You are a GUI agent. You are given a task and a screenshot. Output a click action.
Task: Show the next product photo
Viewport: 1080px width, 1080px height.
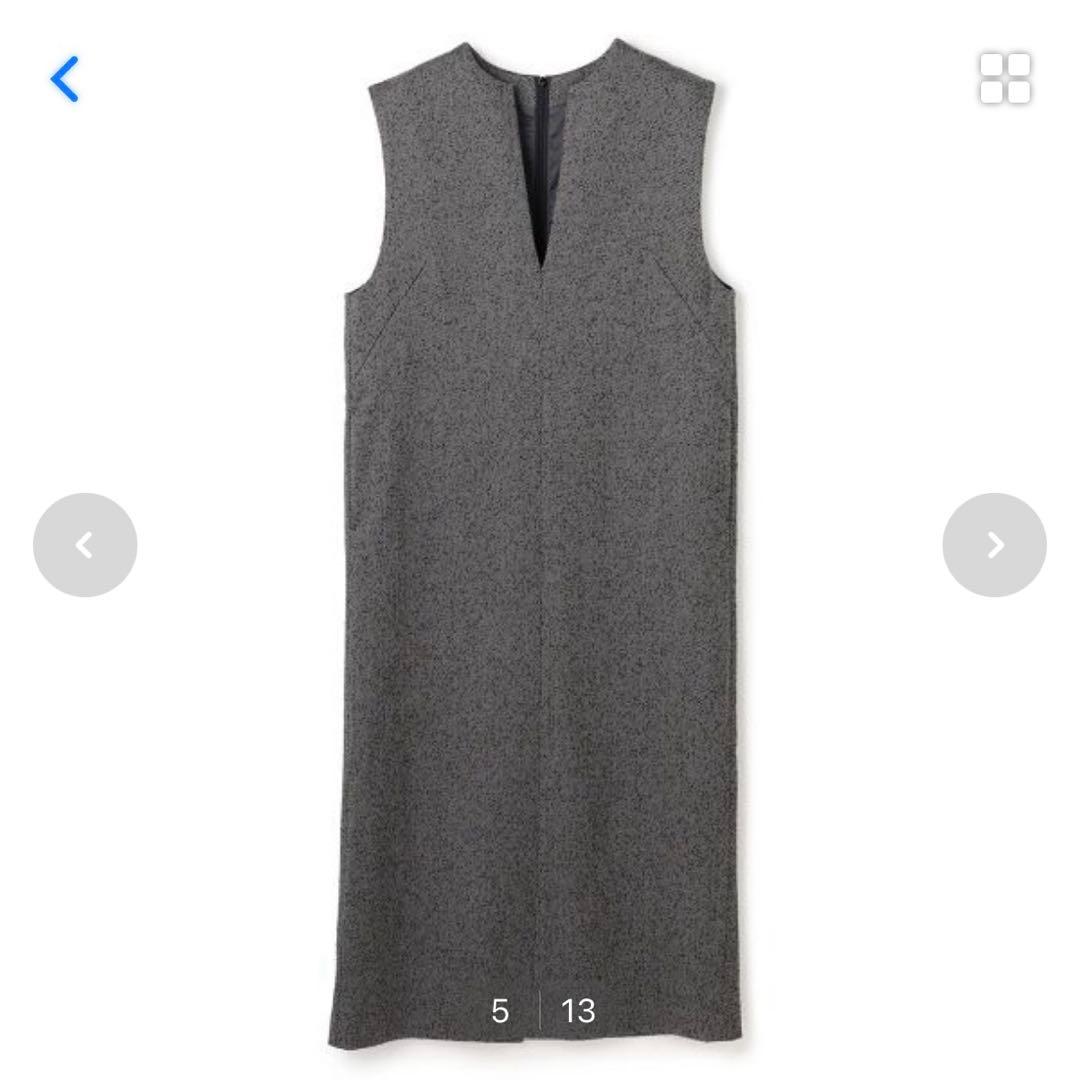994,545
